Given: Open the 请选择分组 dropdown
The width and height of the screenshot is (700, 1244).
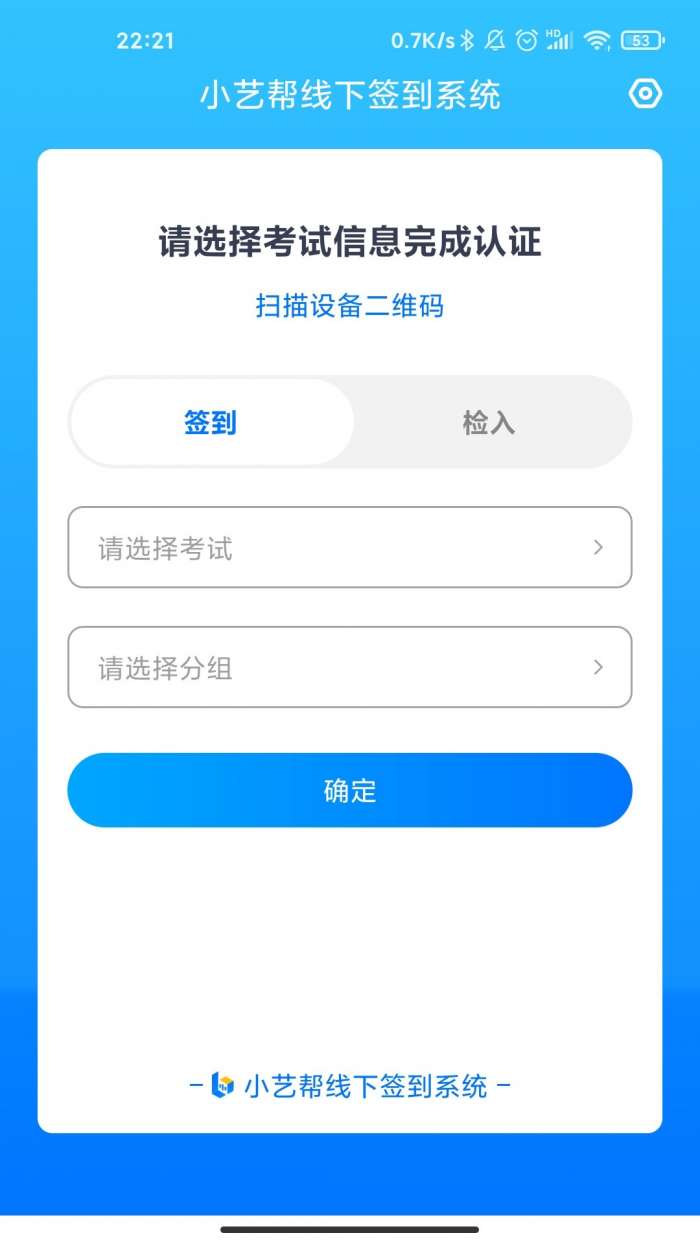Looking at the screenshot, I should click(x=350, y=667).
